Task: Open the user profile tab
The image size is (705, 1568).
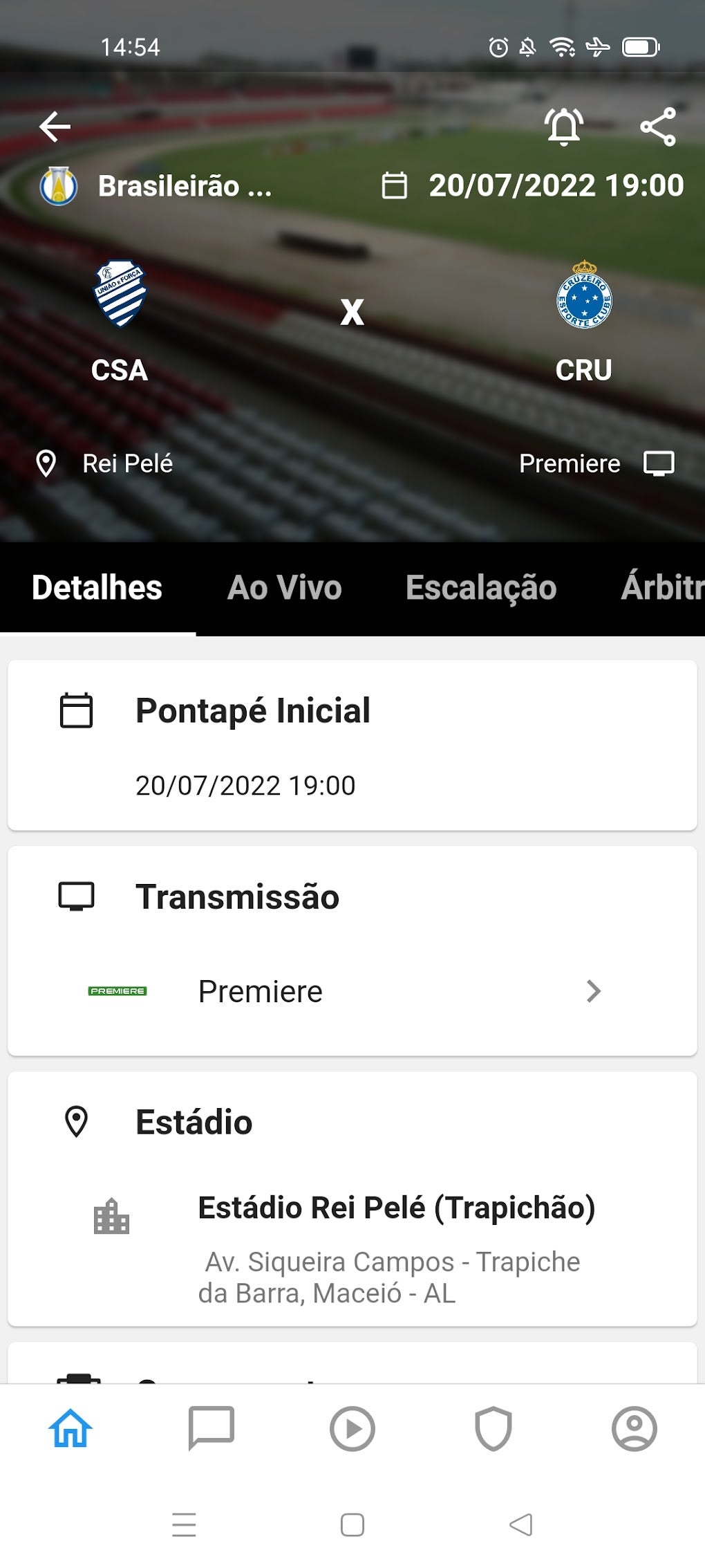Action: pos(634,1428)
